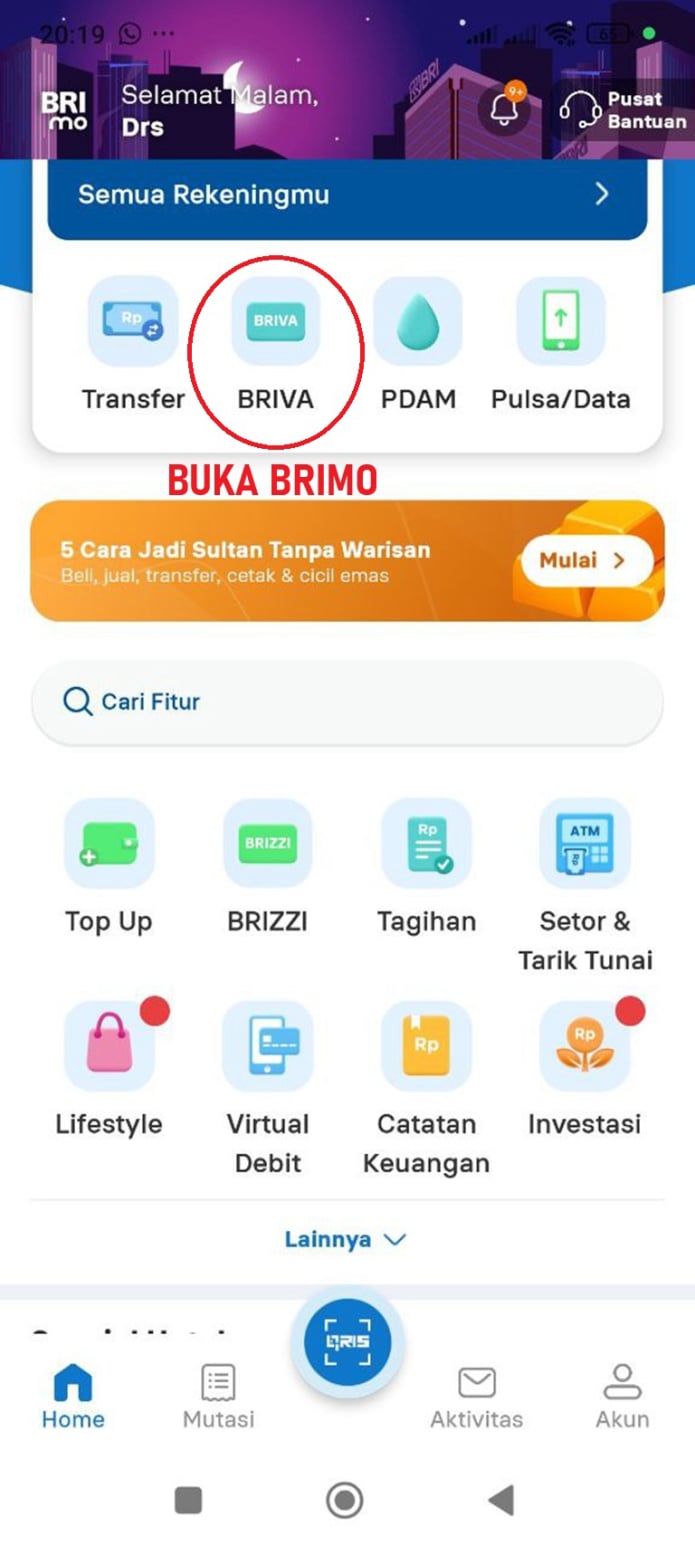The height and width of the screenshot is (1545, 695).
Task: Open PDAM water bill payment
Action: 418,322
